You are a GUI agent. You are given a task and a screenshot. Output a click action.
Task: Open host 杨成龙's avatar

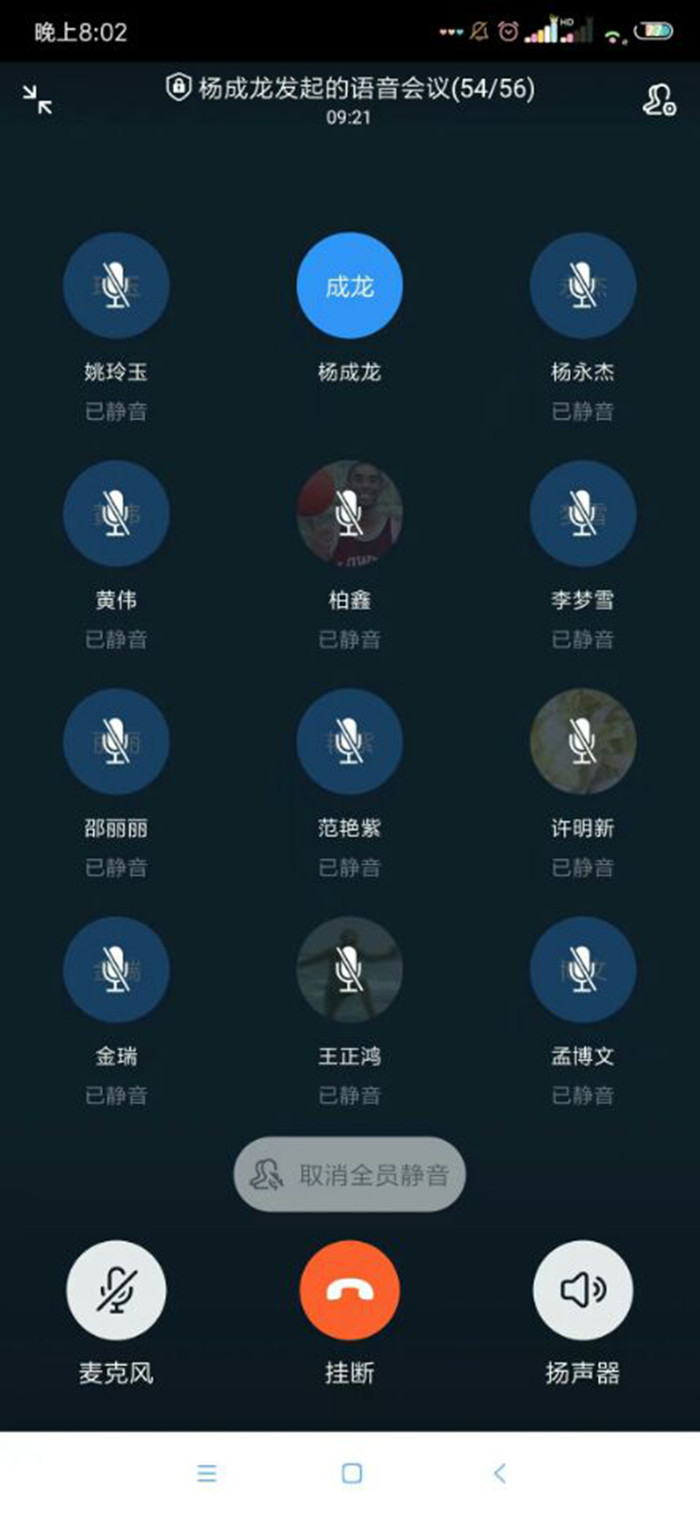(350, 286)
